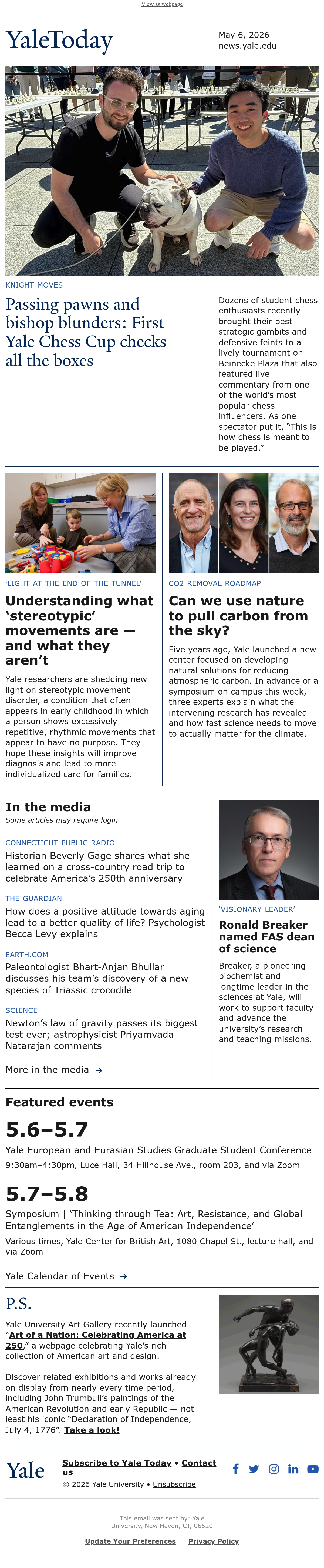Read the stereotypic movements article
The width and height of the screenshot is (324, 1568).
tap(79, 630)
